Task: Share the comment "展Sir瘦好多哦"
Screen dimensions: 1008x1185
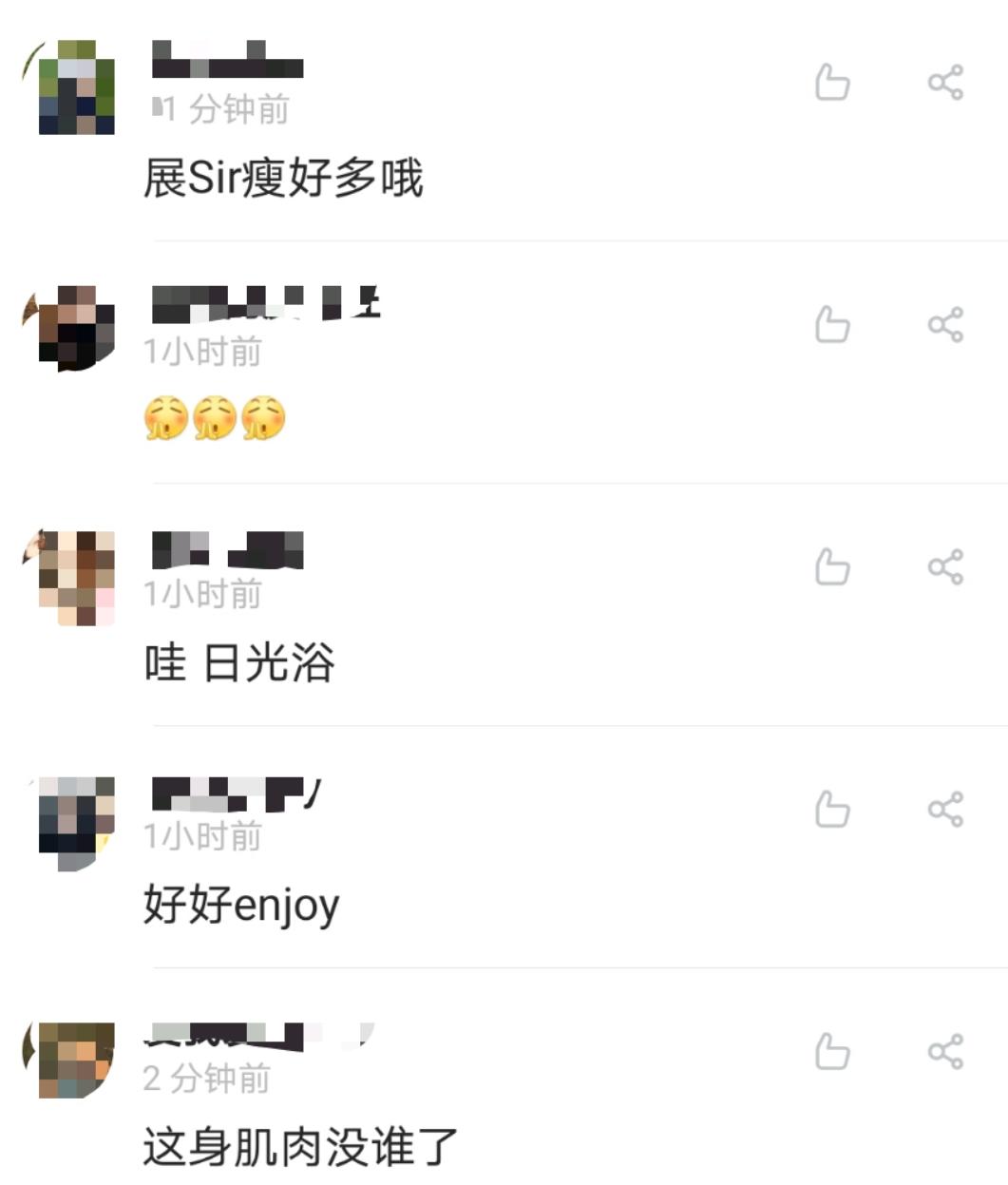Action: (945, 85)
